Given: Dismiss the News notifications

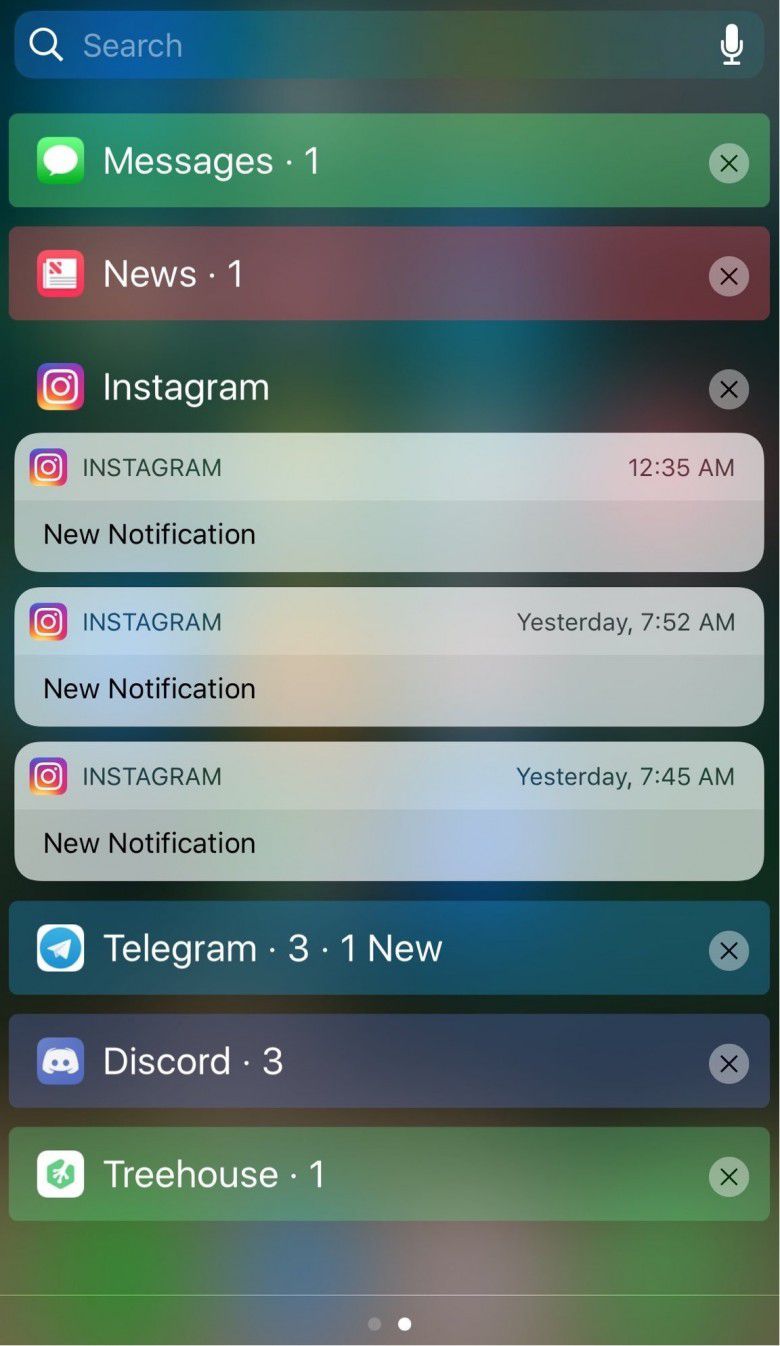Looking at the screenshot, I should 729,276.
